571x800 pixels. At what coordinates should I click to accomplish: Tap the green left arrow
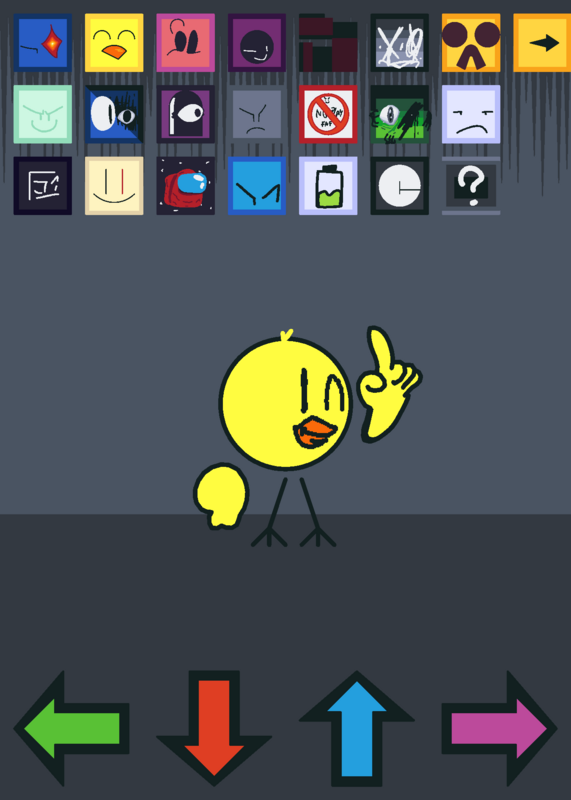pos(71,729)
